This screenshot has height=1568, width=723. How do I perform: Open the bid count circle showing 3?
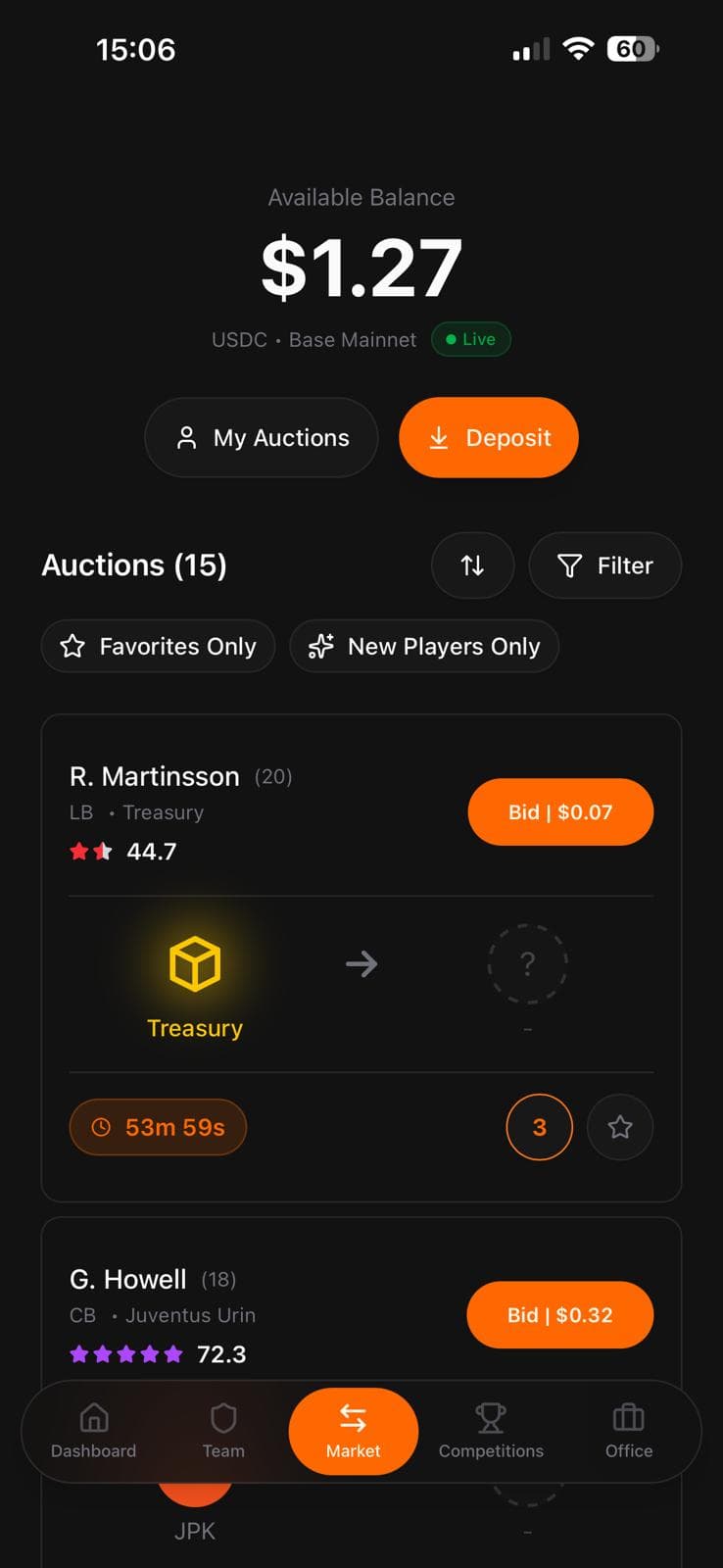pyautogui.click(x=539, y=1127)
